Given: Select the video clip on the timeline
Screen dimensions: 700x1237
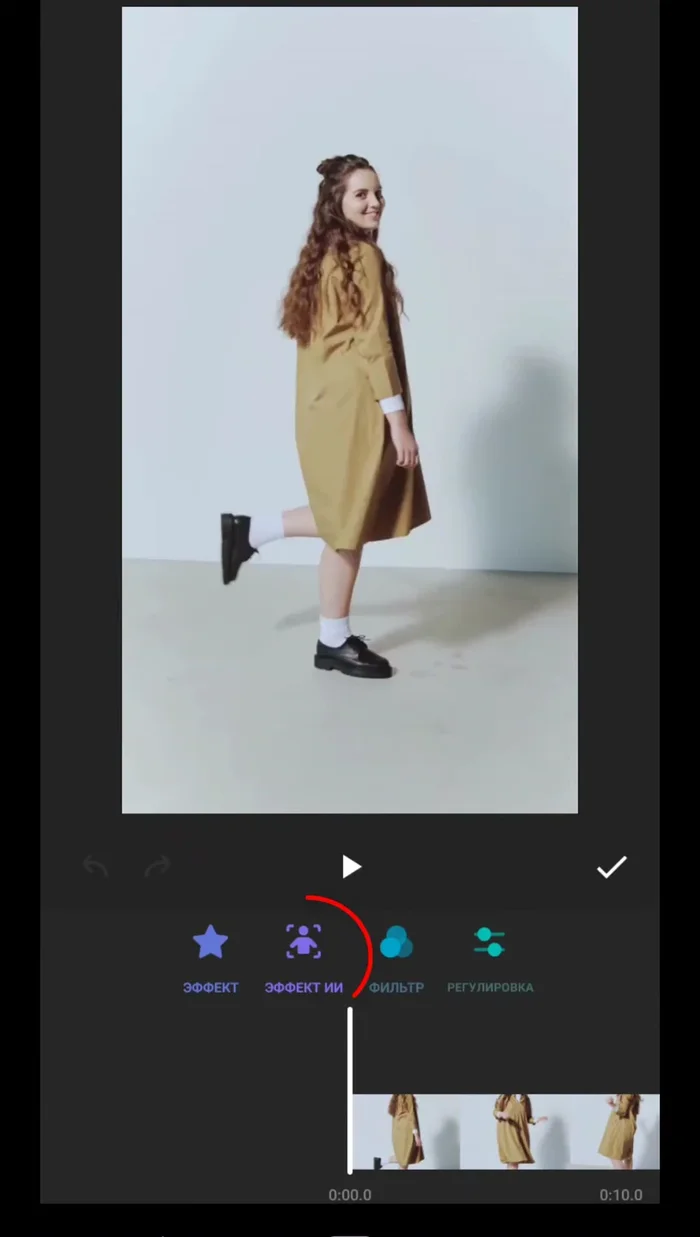Looking at the screenshot, I should click(x=505, y=1131).
